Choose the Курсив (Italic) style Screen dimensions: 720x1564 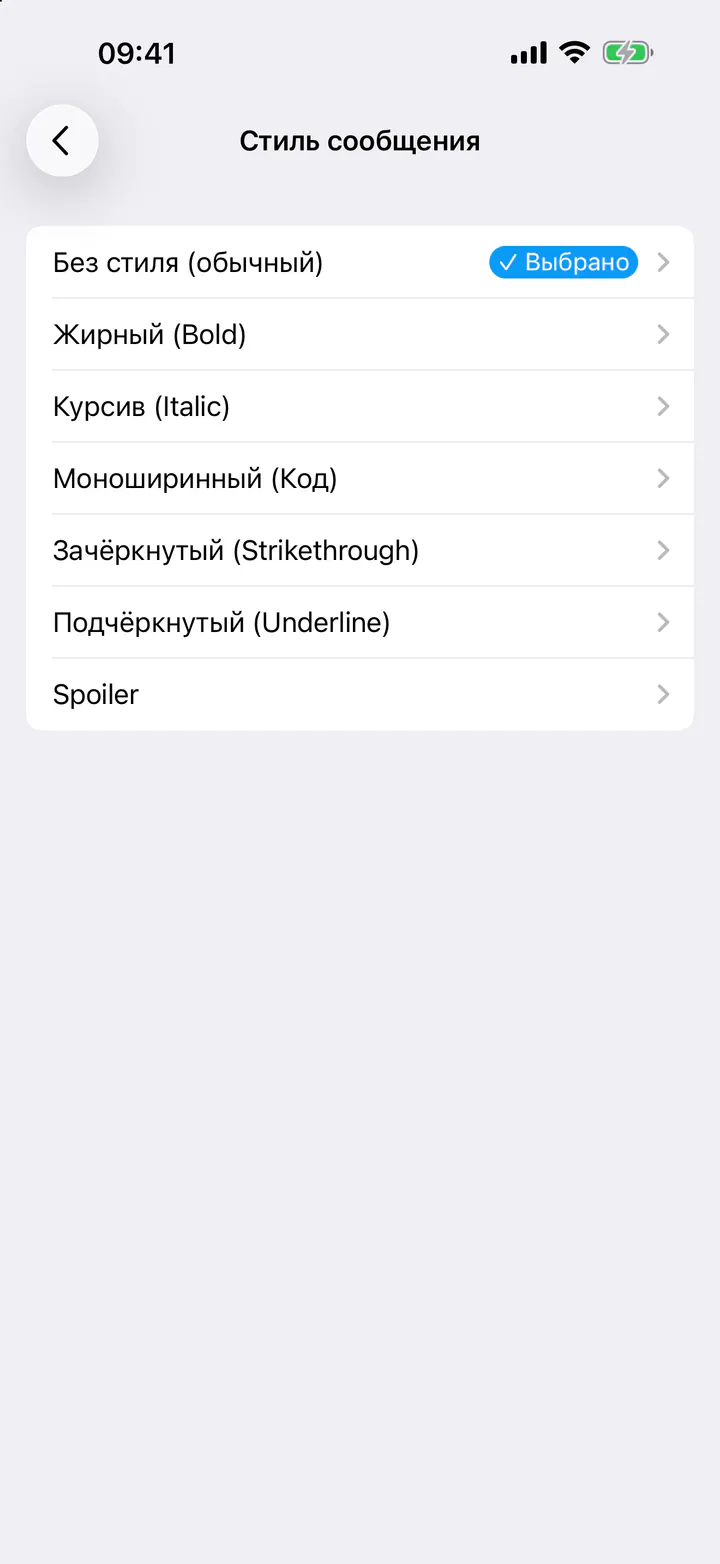(360, 406)
